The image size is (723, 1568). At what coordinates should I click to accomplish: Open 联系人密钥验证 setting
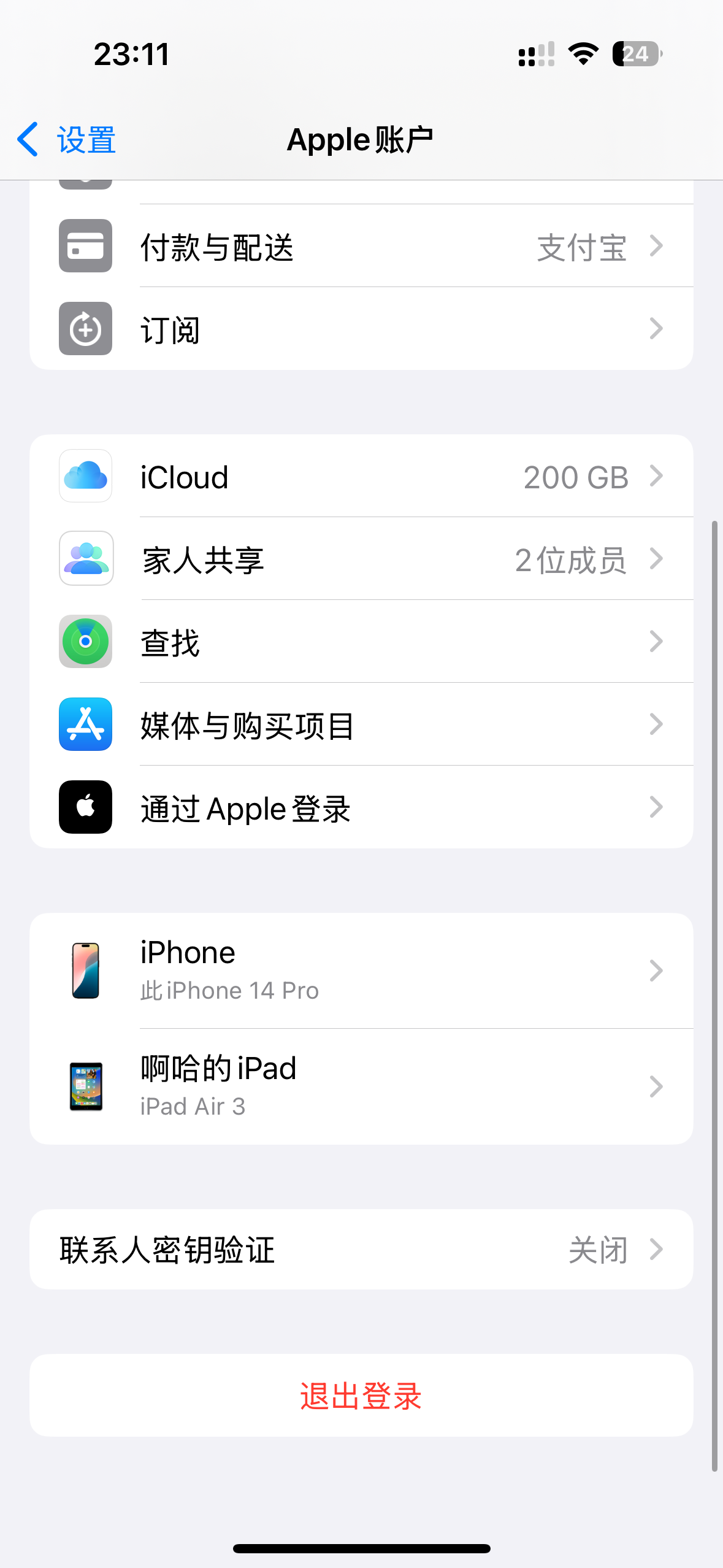click(361, 1250)
